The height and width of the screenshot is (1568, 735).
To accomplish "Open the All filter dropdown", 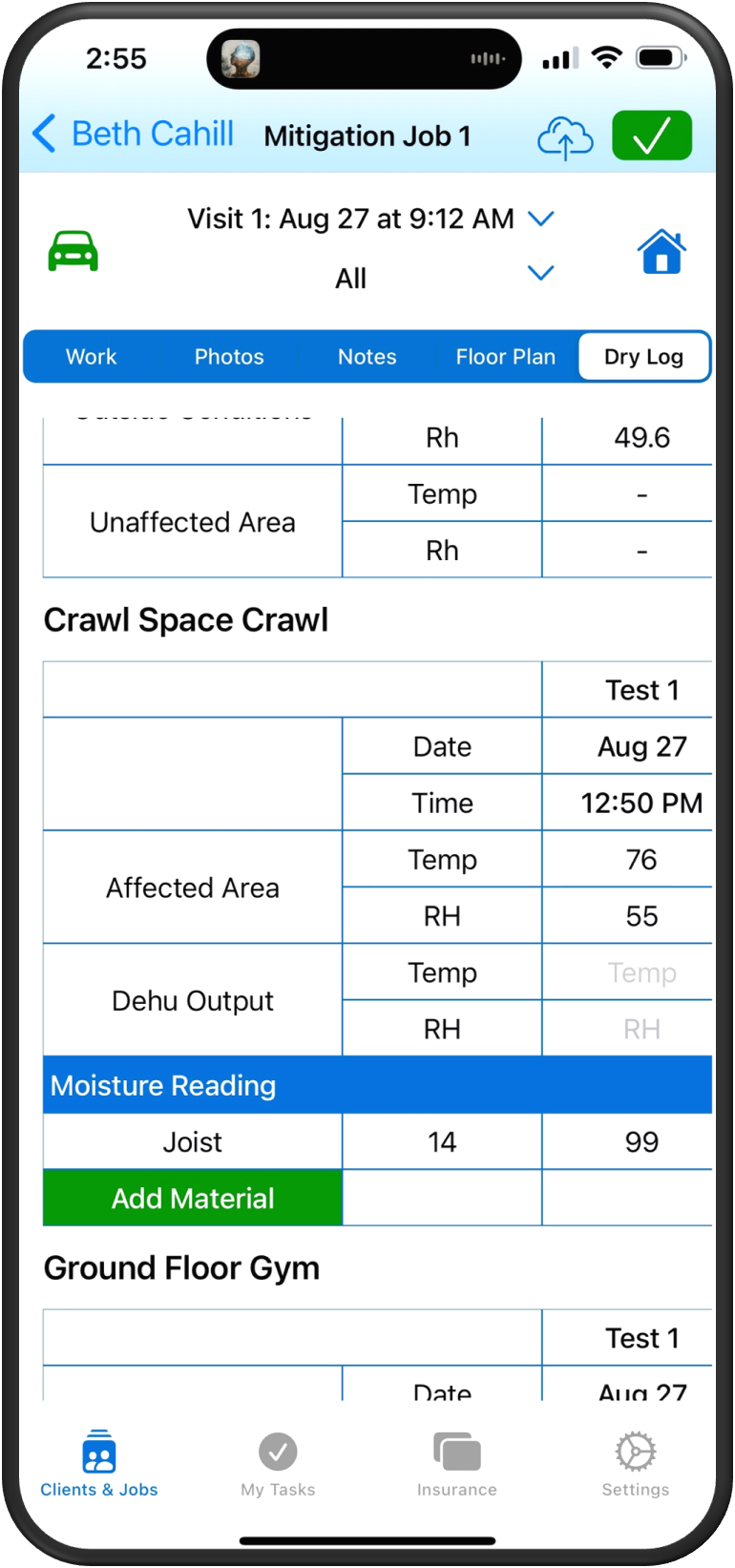I will pyautogui.click(x=540, y=275).
